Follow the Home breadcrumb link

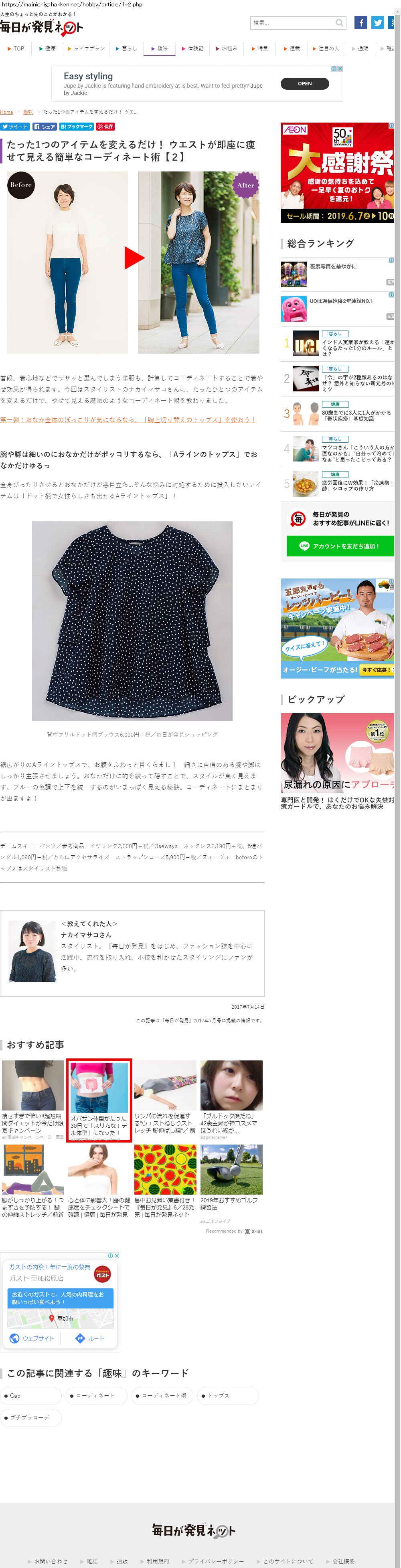click(7, 113)
